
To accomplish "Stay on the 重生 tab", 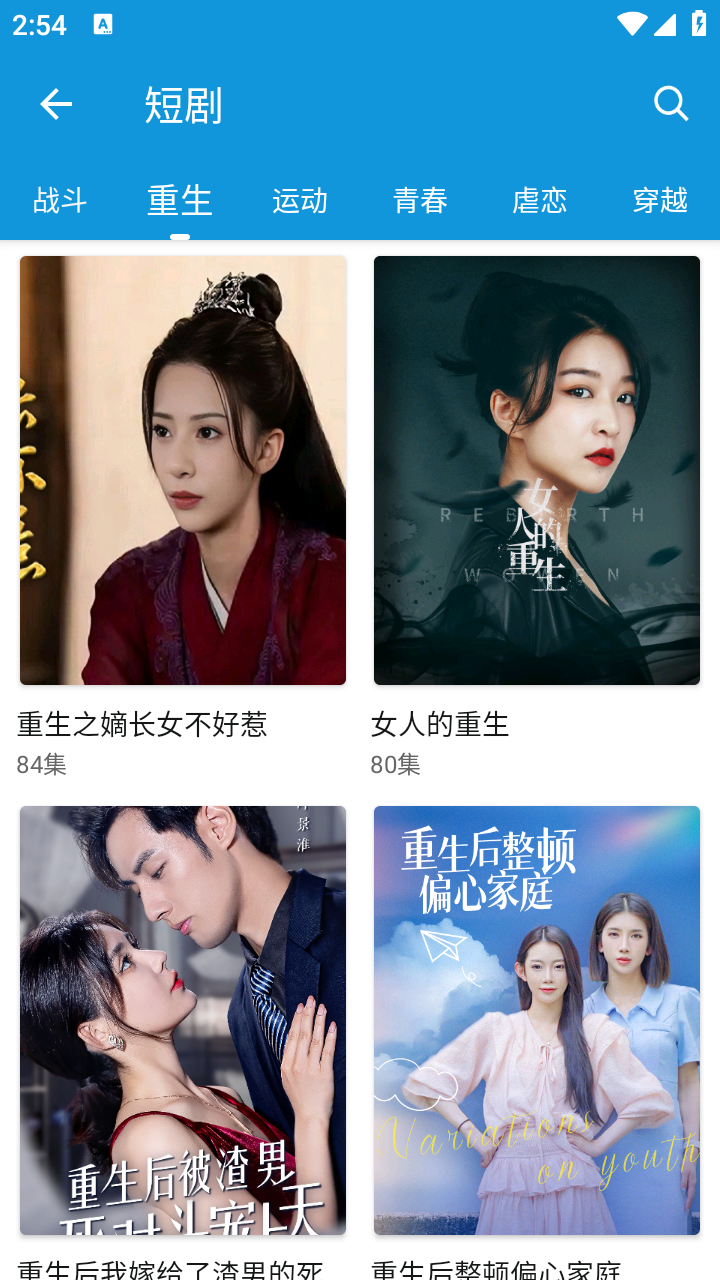I will point(180,201).
